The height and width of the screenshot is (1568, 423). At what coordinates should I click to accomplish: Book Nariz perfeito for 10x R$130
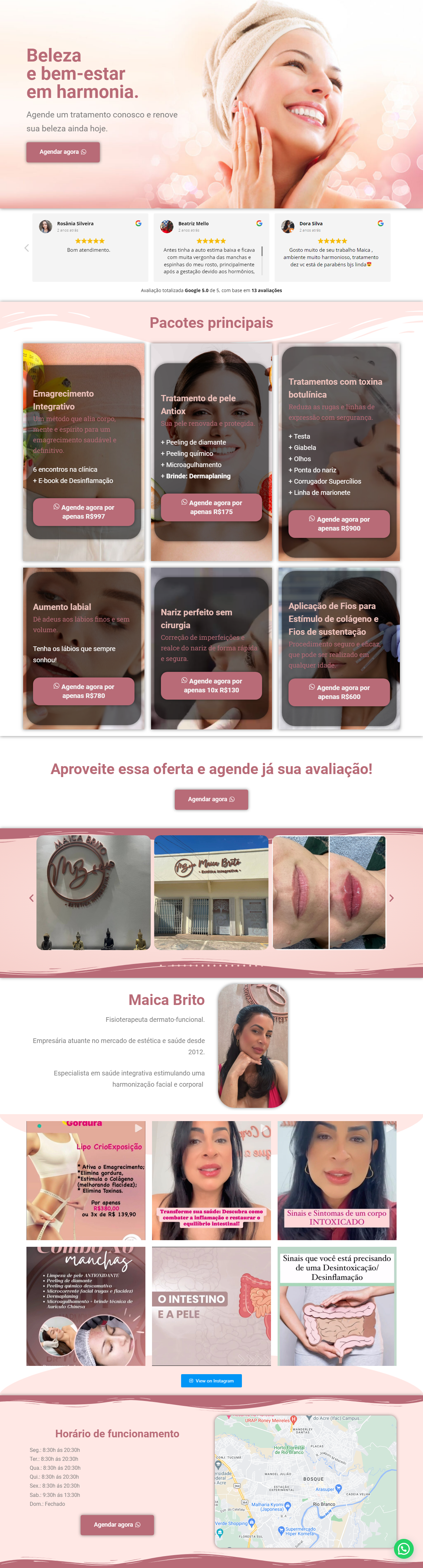click(211, 685)
